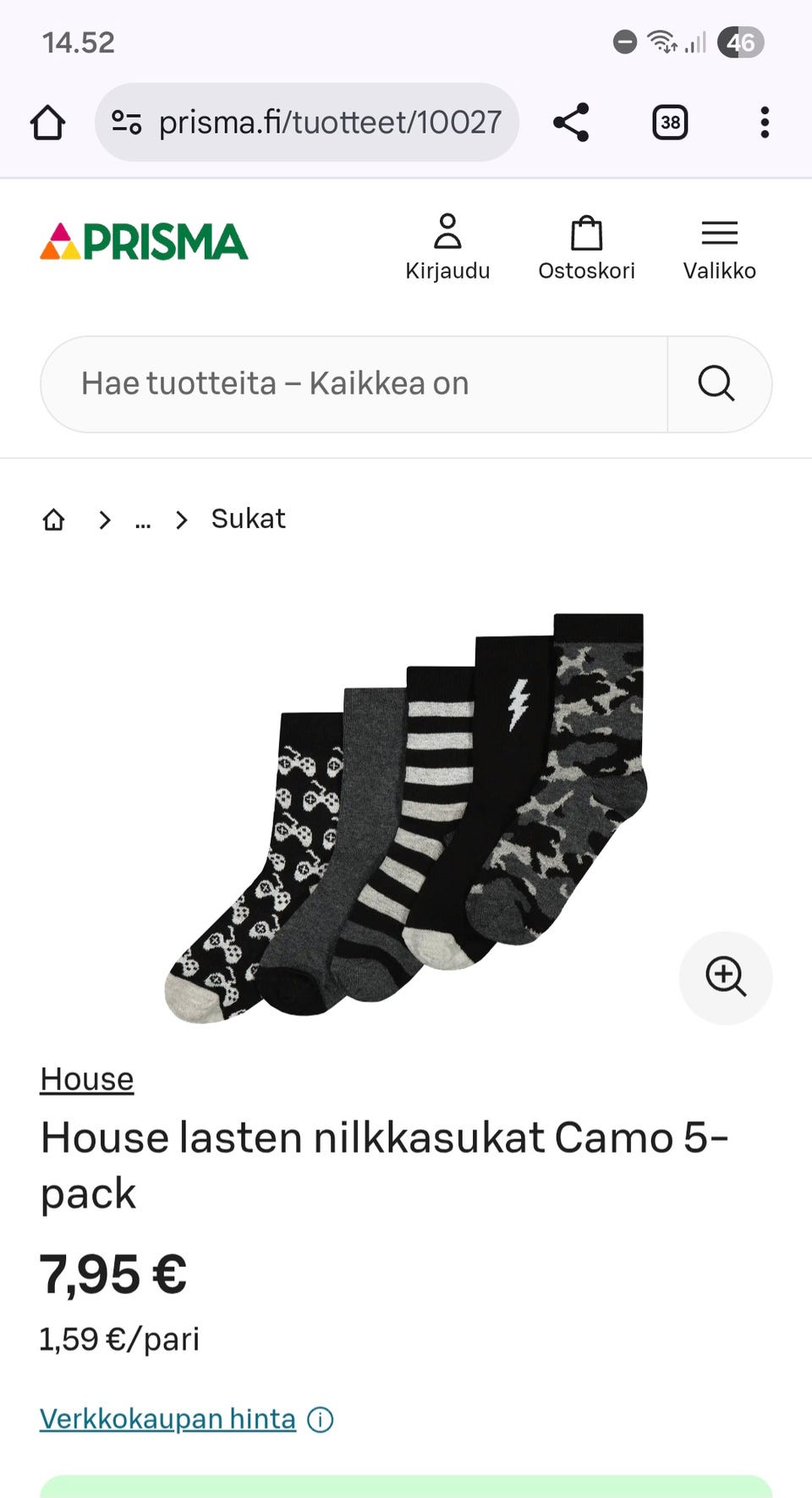Screen dimensions: 812x1498
Task: Open the browser three-dot menu
Action: pyautogui.click(x=764, y=122)
